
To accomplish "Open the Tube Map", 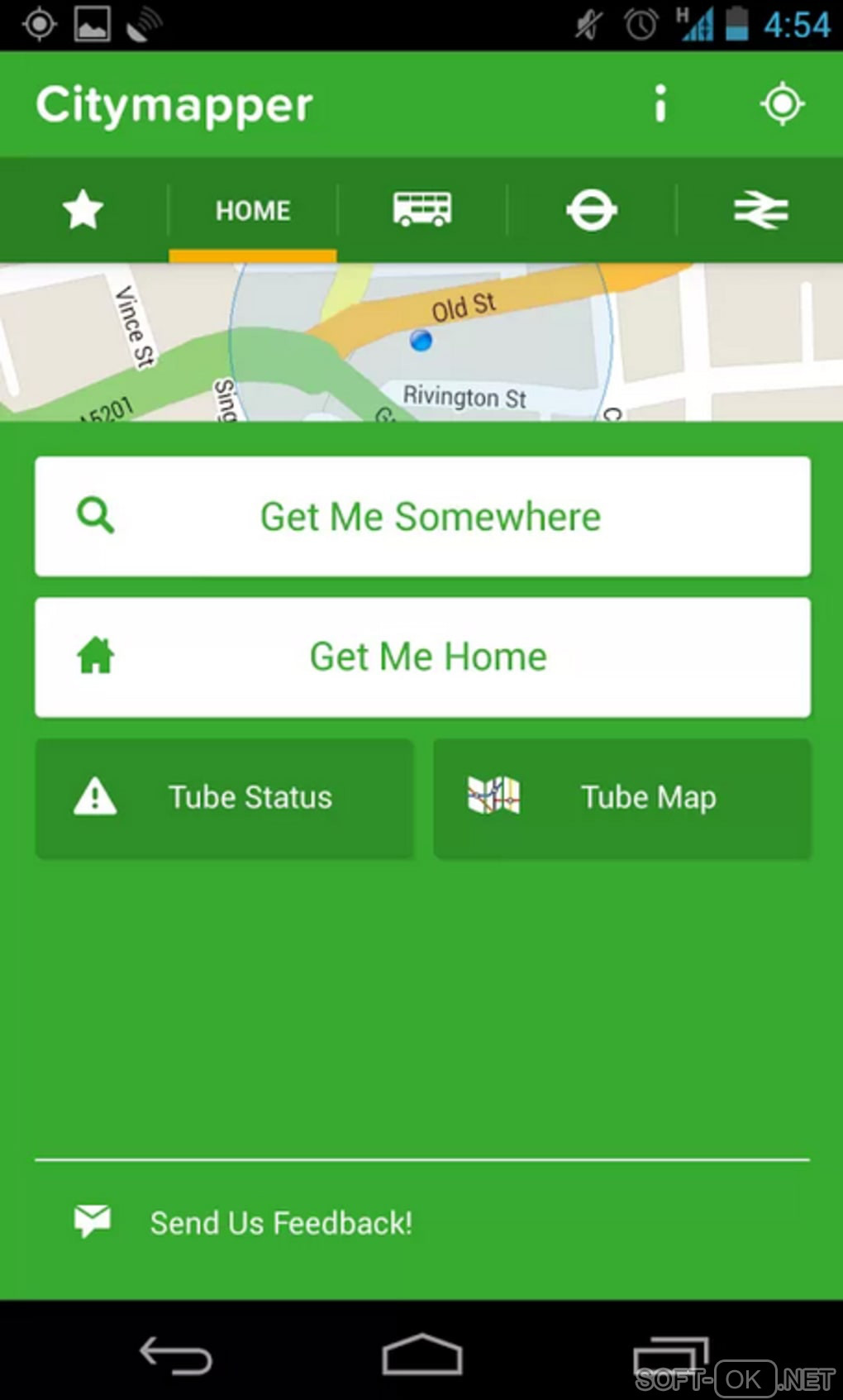I will point(622,798).
